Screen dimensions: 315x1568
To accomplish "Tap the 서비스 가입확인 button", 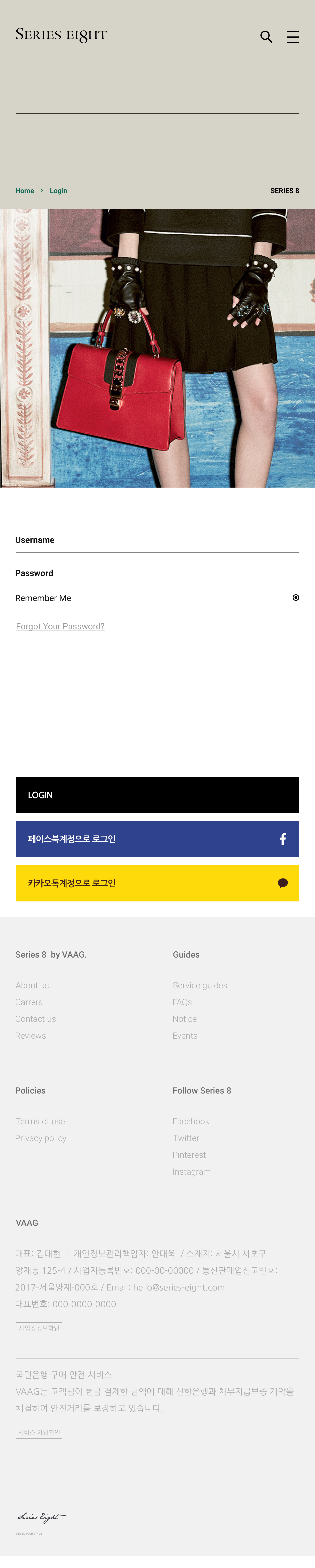I will pyautogui.click(x=39, y=1432).
